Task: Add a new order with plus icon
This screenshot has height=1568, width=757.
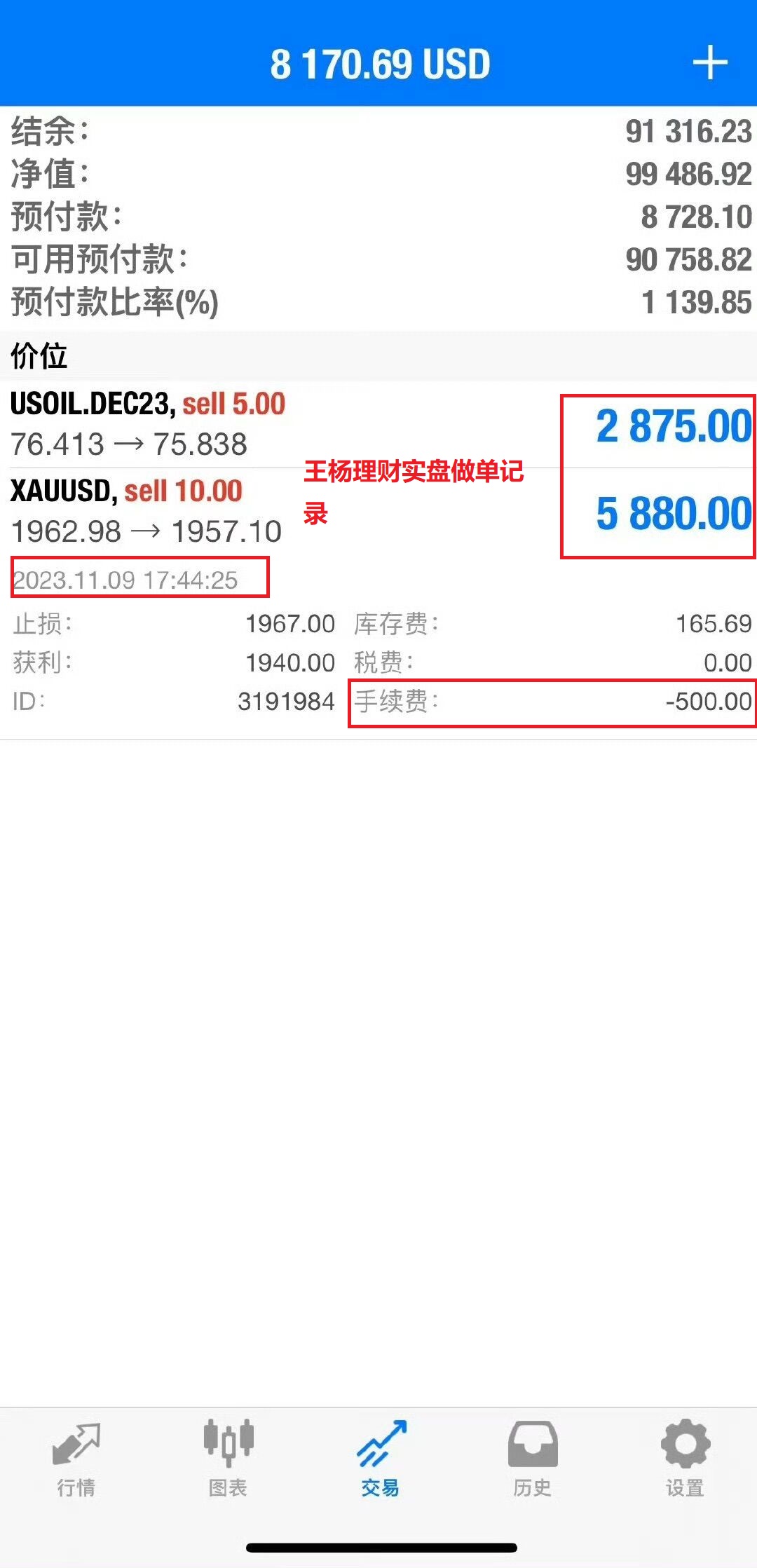Action: pyautogui.click(x=710, y=63)
